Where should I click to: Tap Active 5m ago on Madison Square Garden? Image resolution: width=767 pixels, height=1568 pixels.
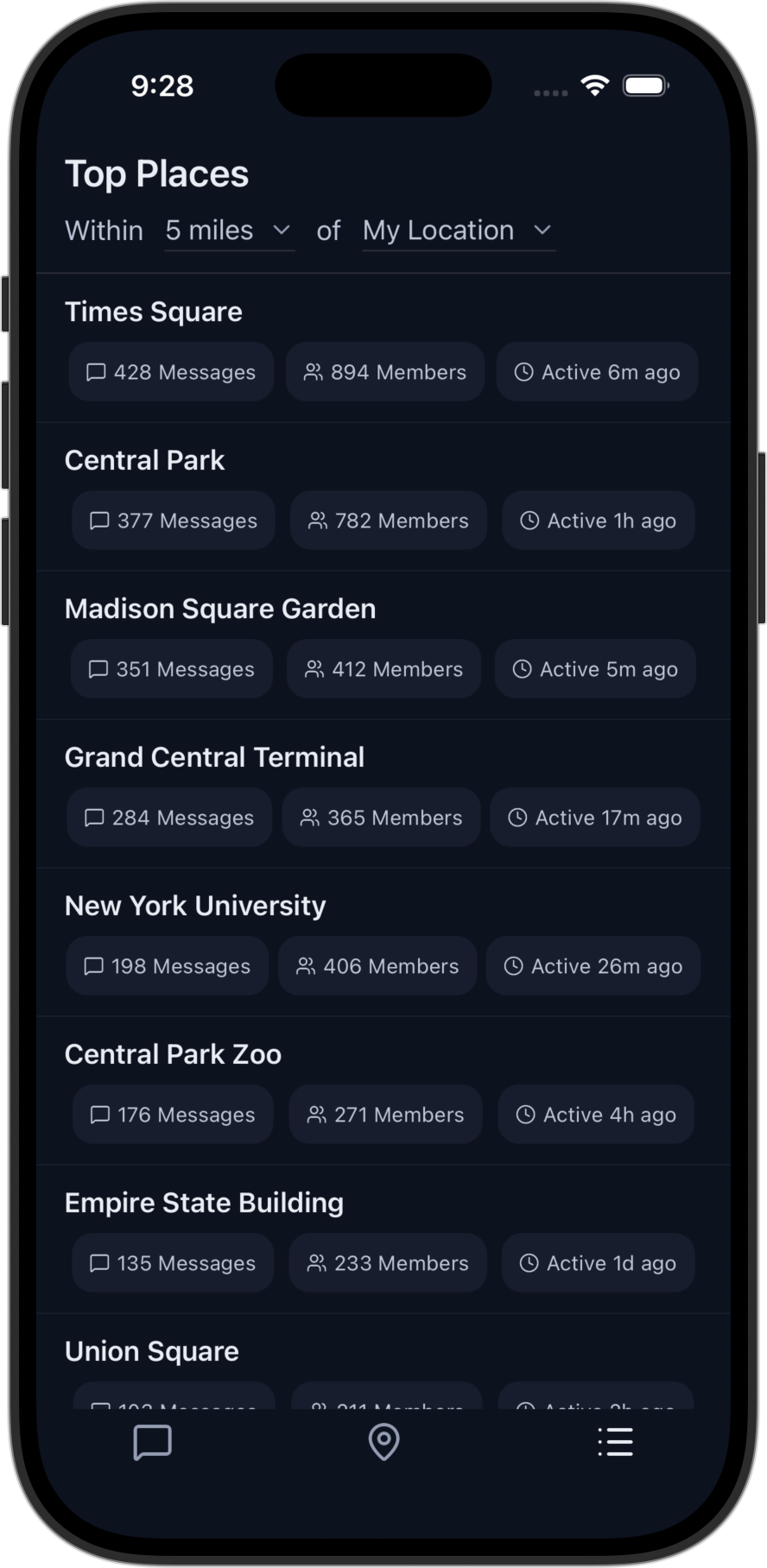click(x=594, y=668)
